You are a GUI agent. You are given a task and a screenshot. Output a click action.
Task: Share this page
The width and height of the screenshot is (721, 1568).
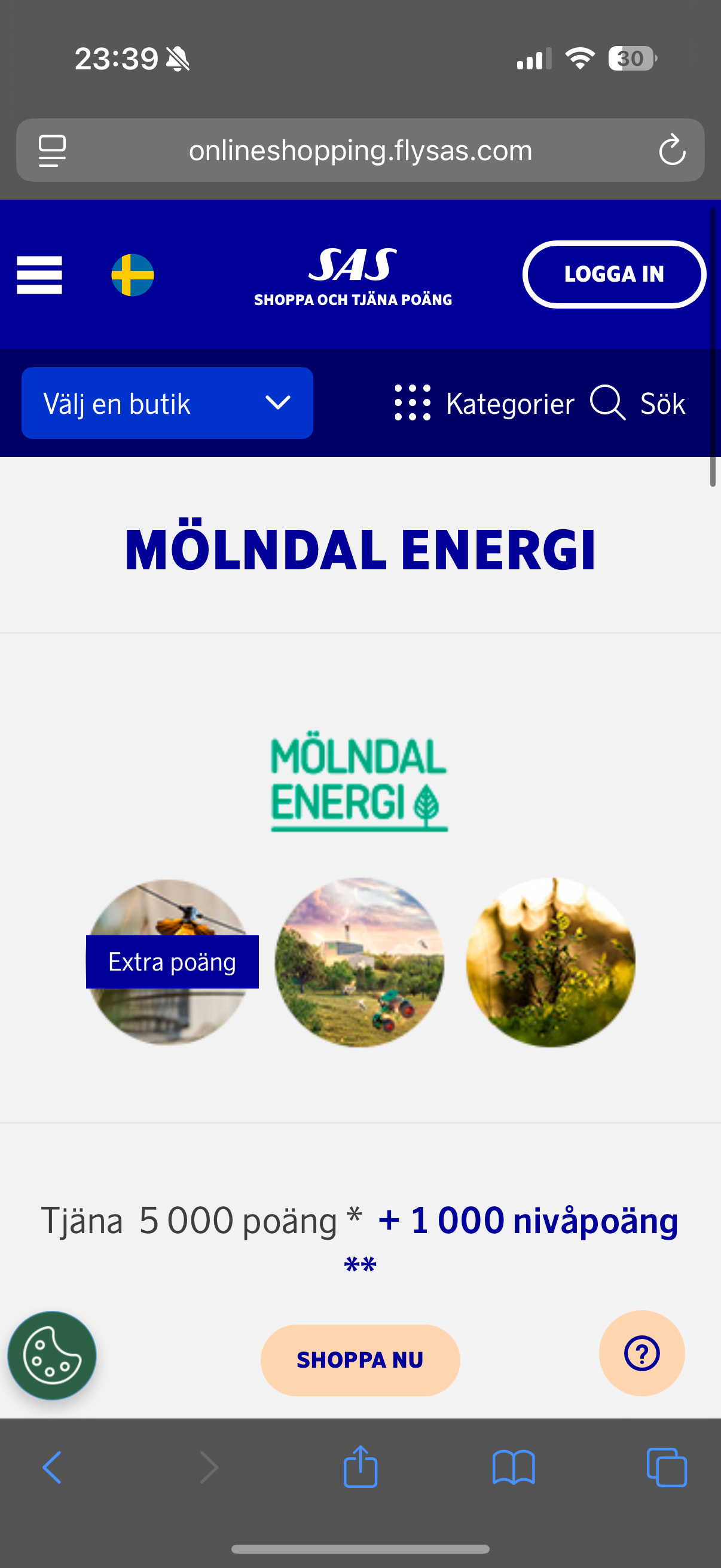360,1468
